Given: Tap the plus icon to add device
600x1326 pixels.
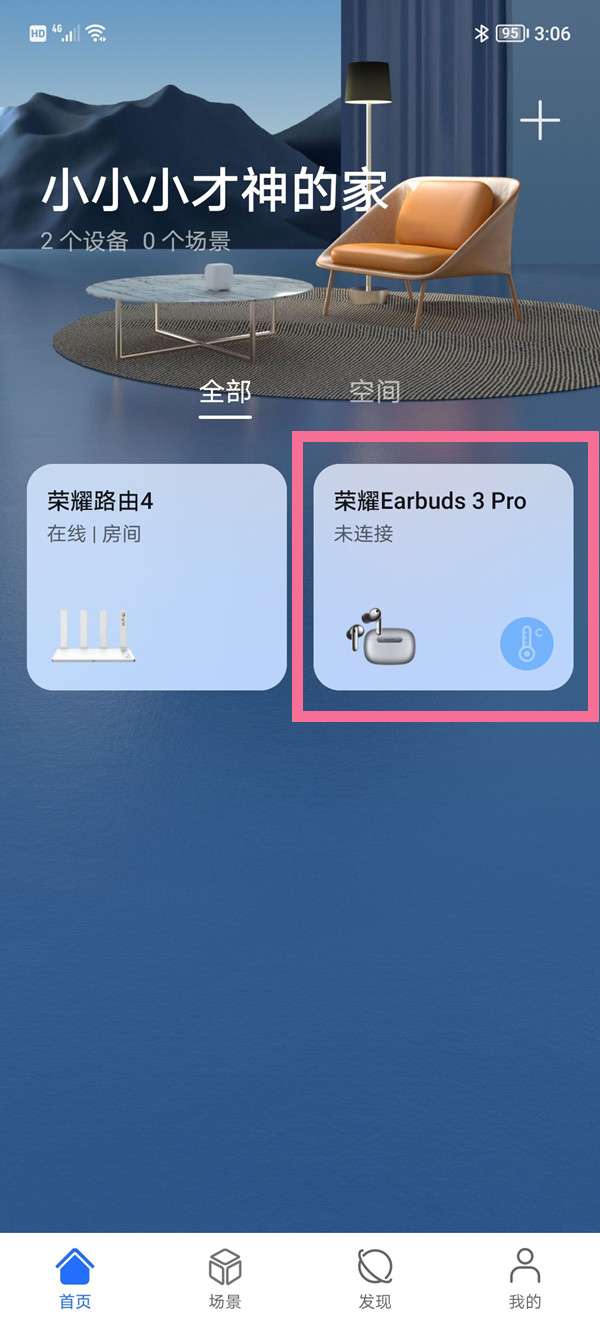Looking at the screenshot, I should [x=539, y=121].
